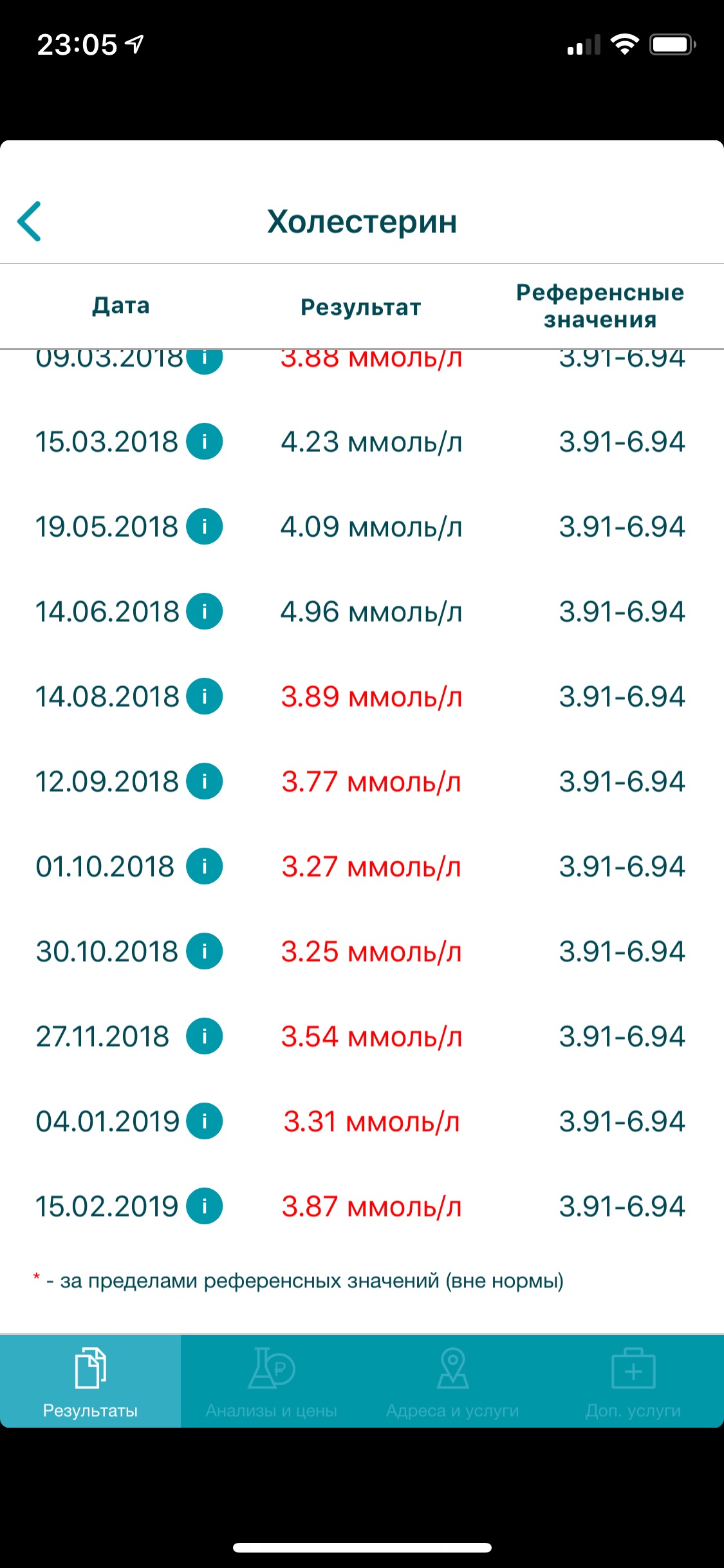Go back from the Холестерин screen
Screen dimensions: 724x1568
point(30,221)
